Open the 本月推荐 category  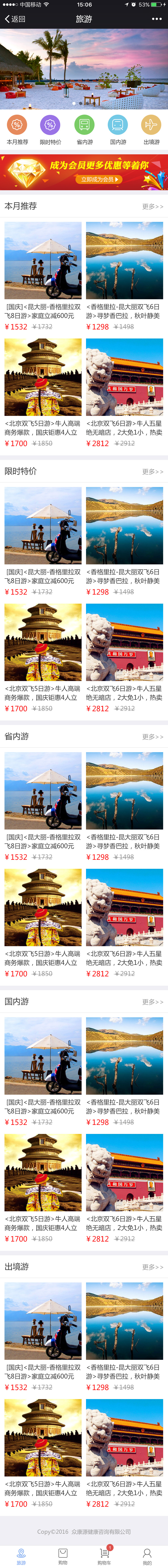17,129
